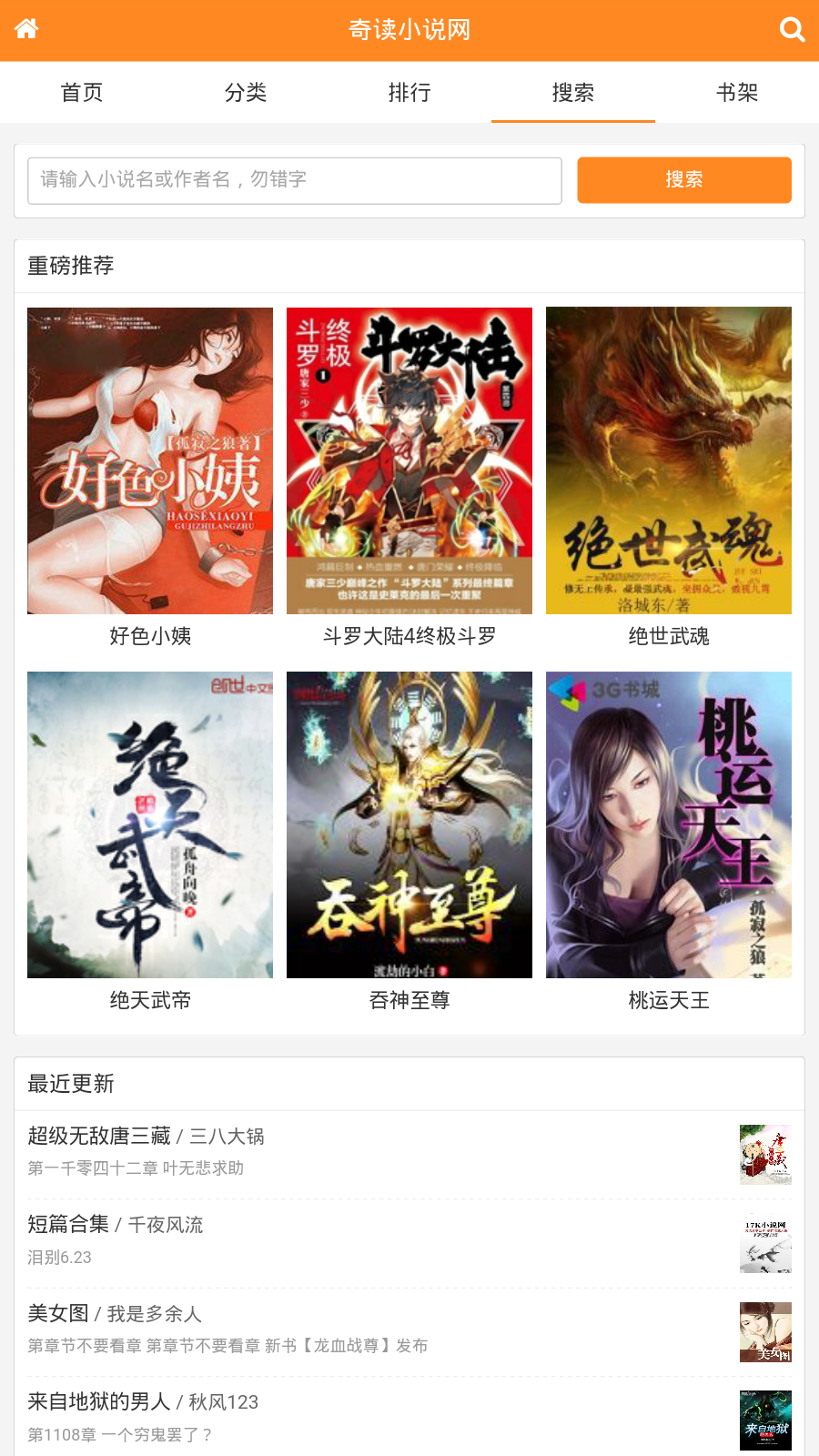Select the 绝世武魂 cover
819x1456 pixels.
pyautogui.click(x=668, y=460)
